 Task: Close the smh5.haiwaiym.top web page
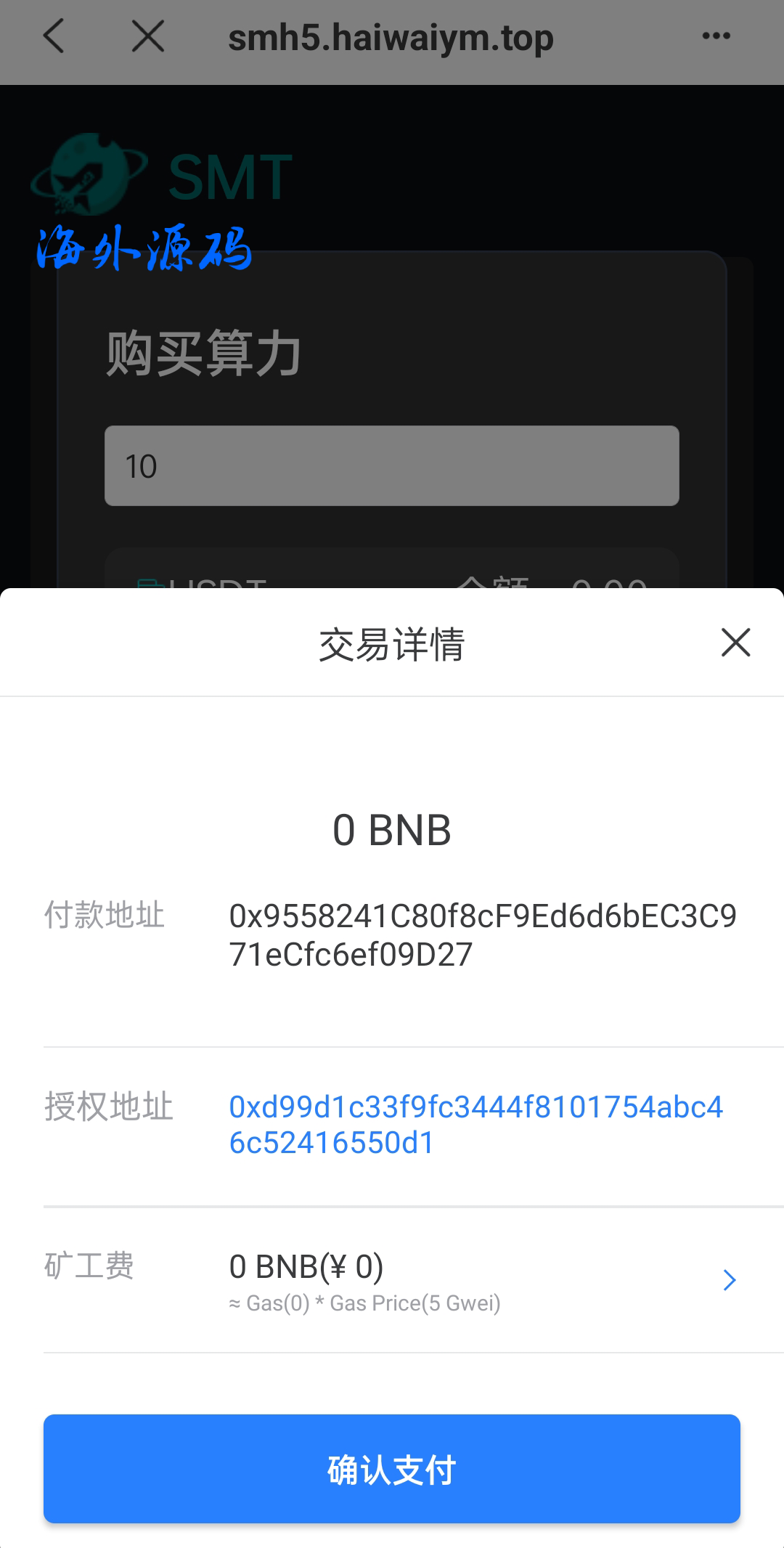[148, 36]
